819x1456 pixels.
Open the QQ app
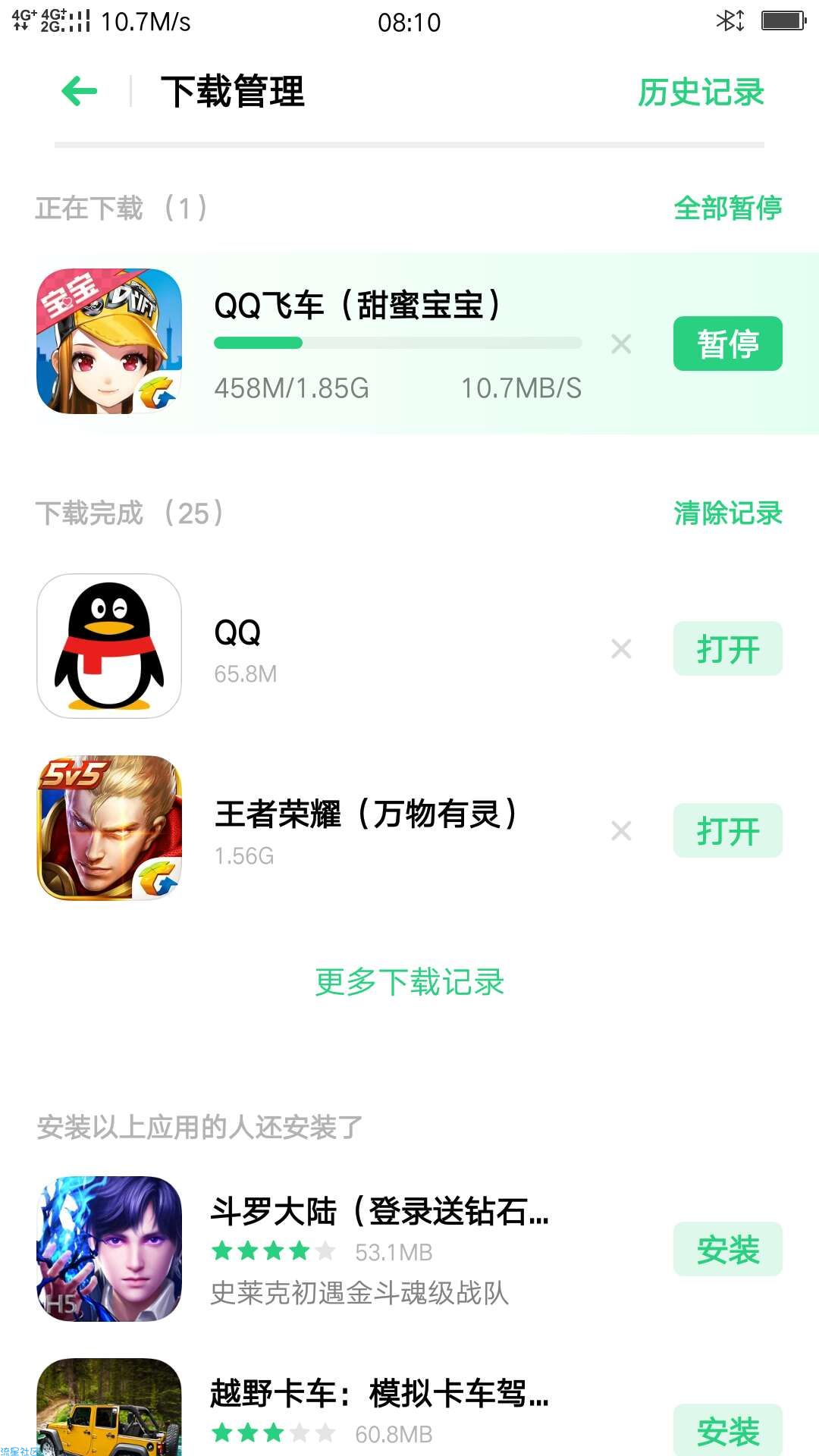click(727, 648)
